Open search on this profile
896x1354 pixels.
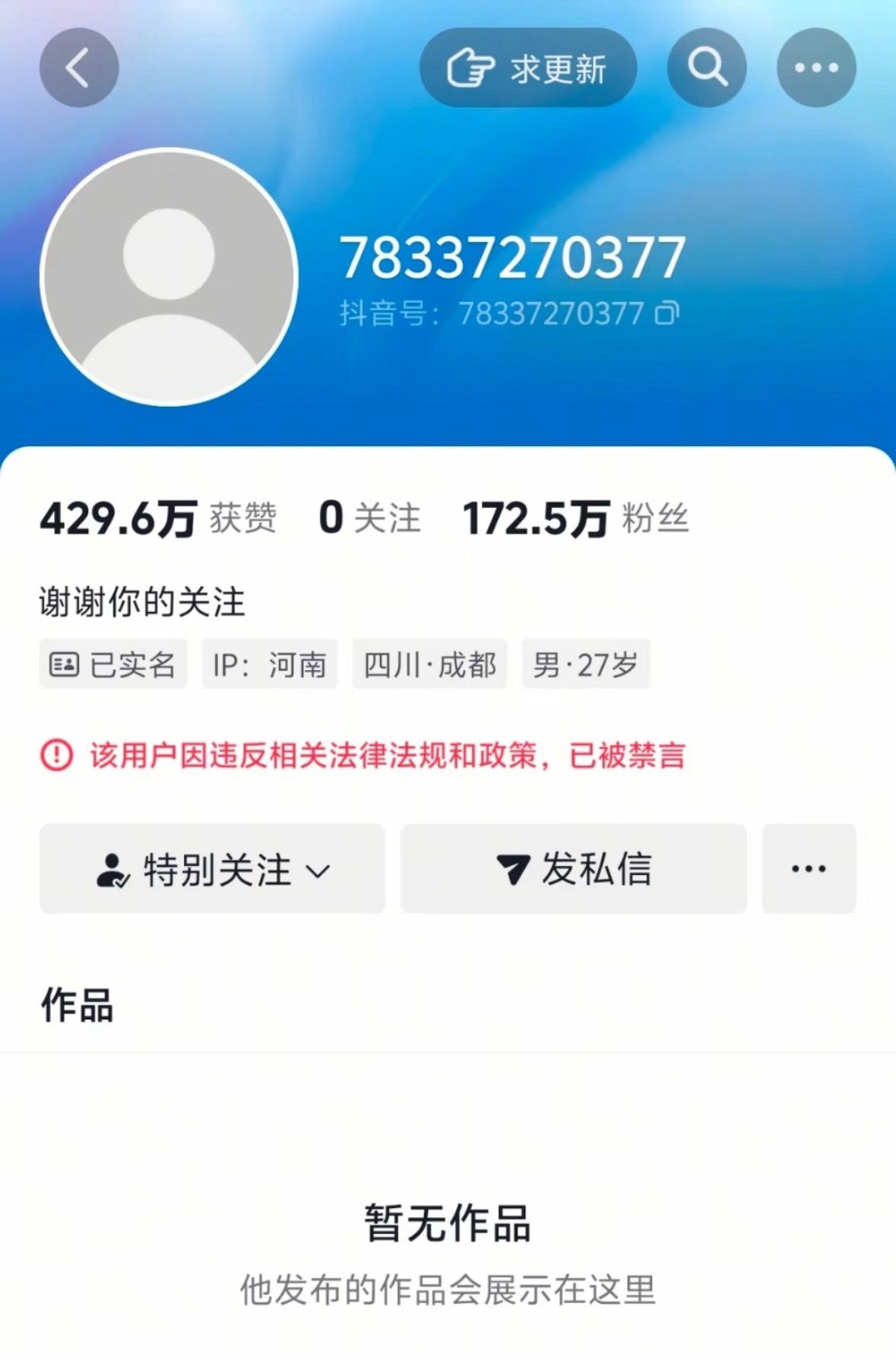click(x=707, y=68)
